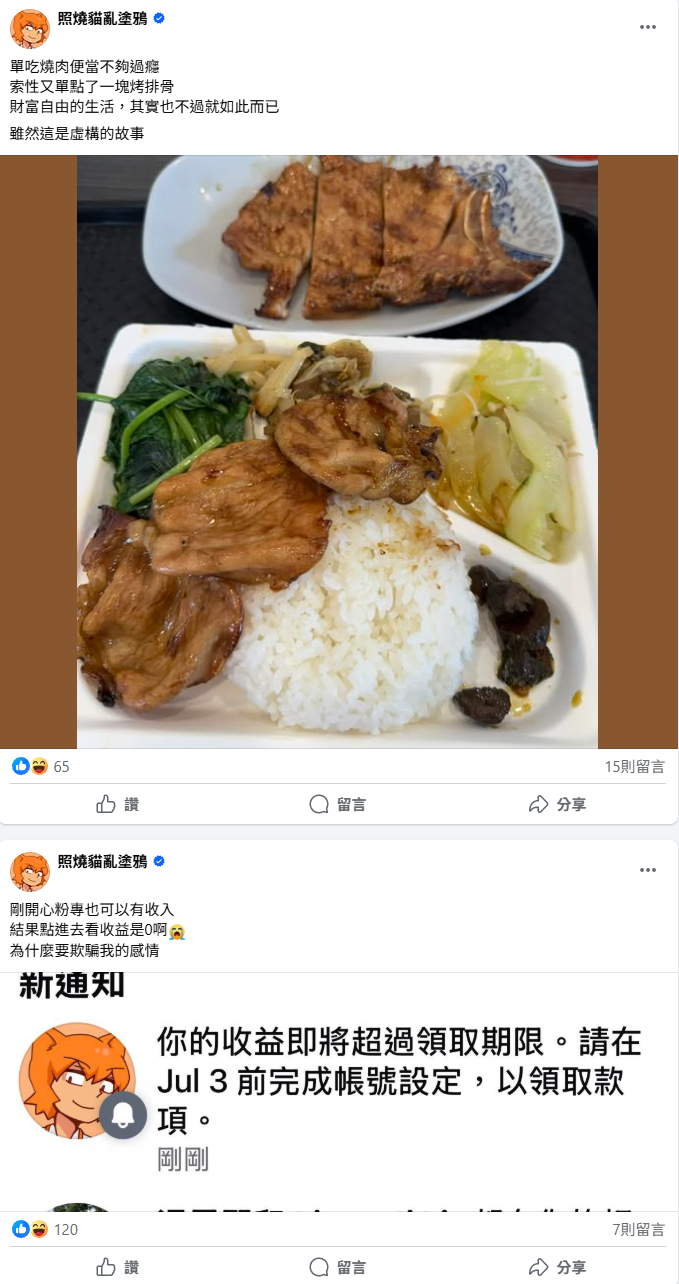Open overflow menu on the pork chop post
Viewport: 679px width, 1284px height.
pyautogui.click(x=648, y=27)
